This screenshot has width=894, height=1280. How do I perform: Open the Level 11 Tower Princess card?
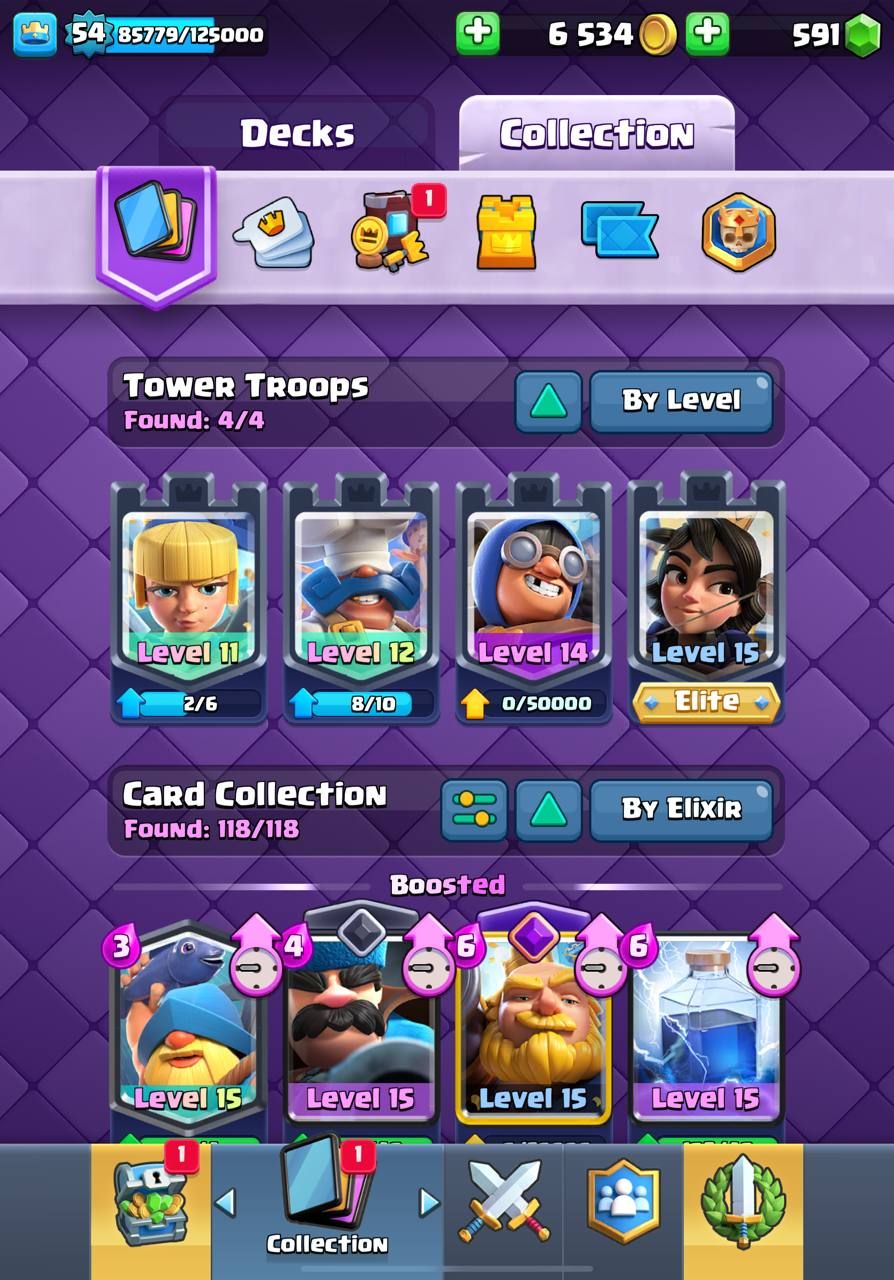point(188,600)
